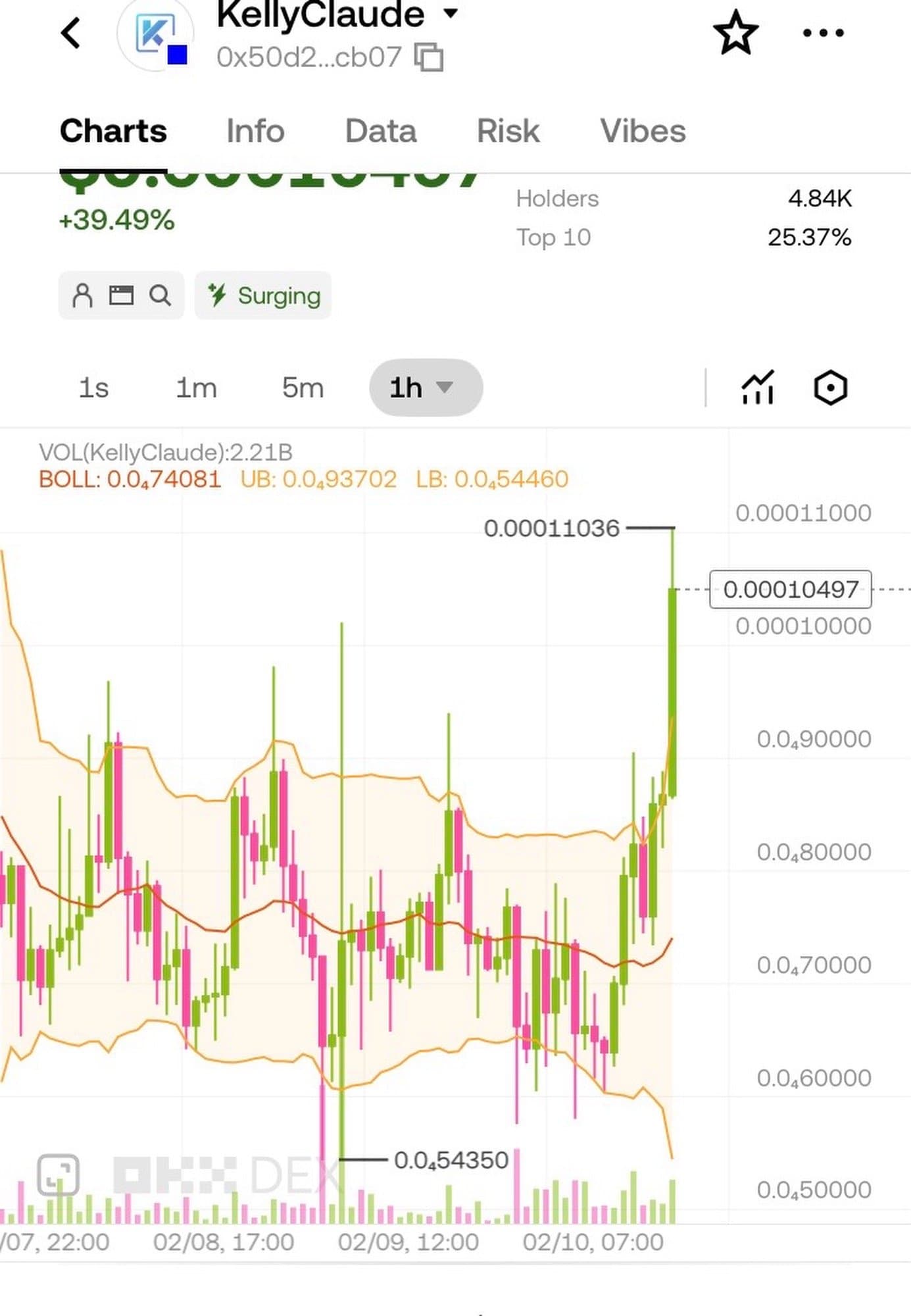Switch chart to 5m interval

(303, 388)
